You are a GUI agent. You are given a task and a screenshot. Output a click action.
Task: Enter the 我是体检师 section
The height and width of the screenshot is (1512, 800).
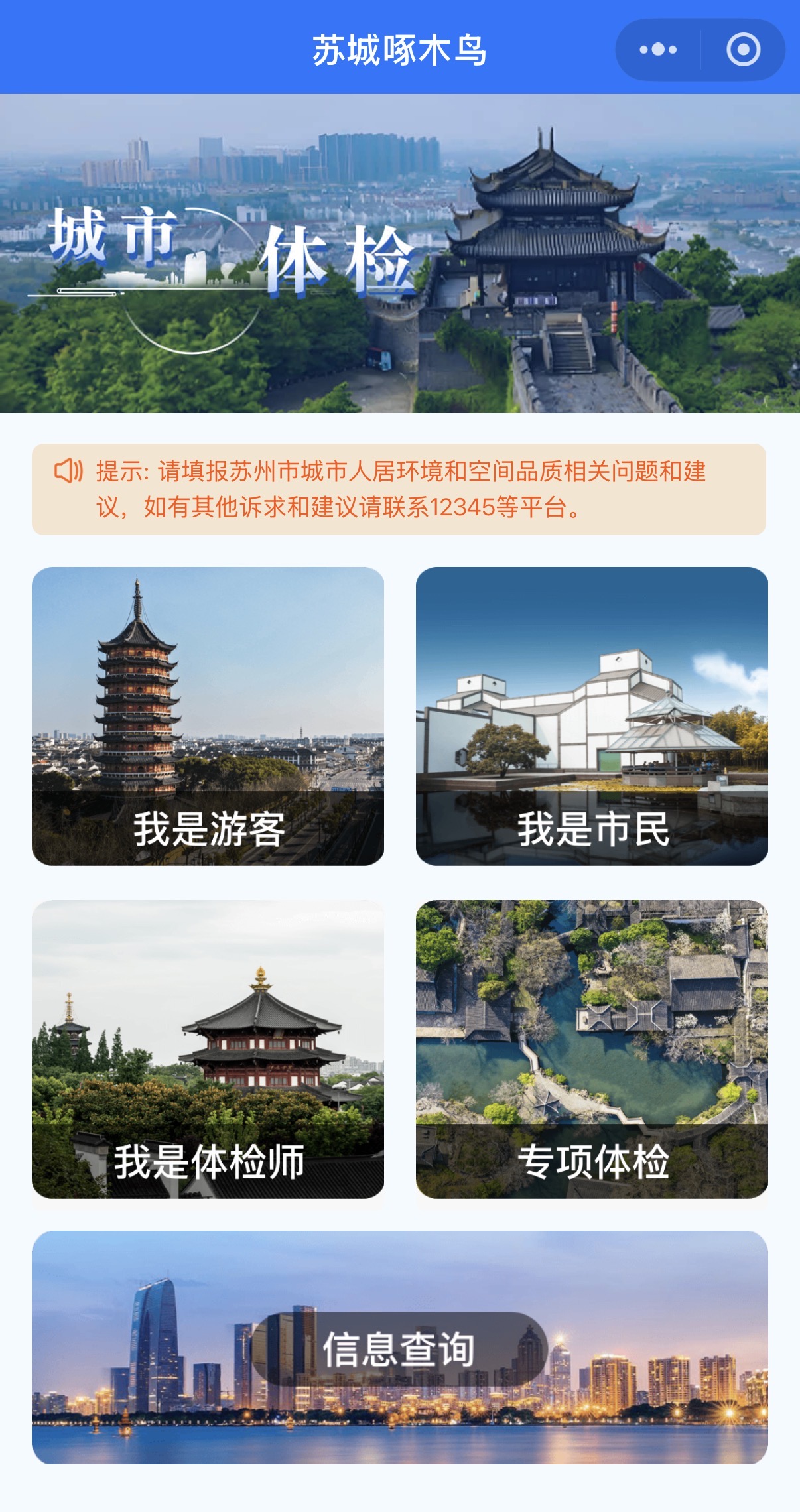[208, 1049]
